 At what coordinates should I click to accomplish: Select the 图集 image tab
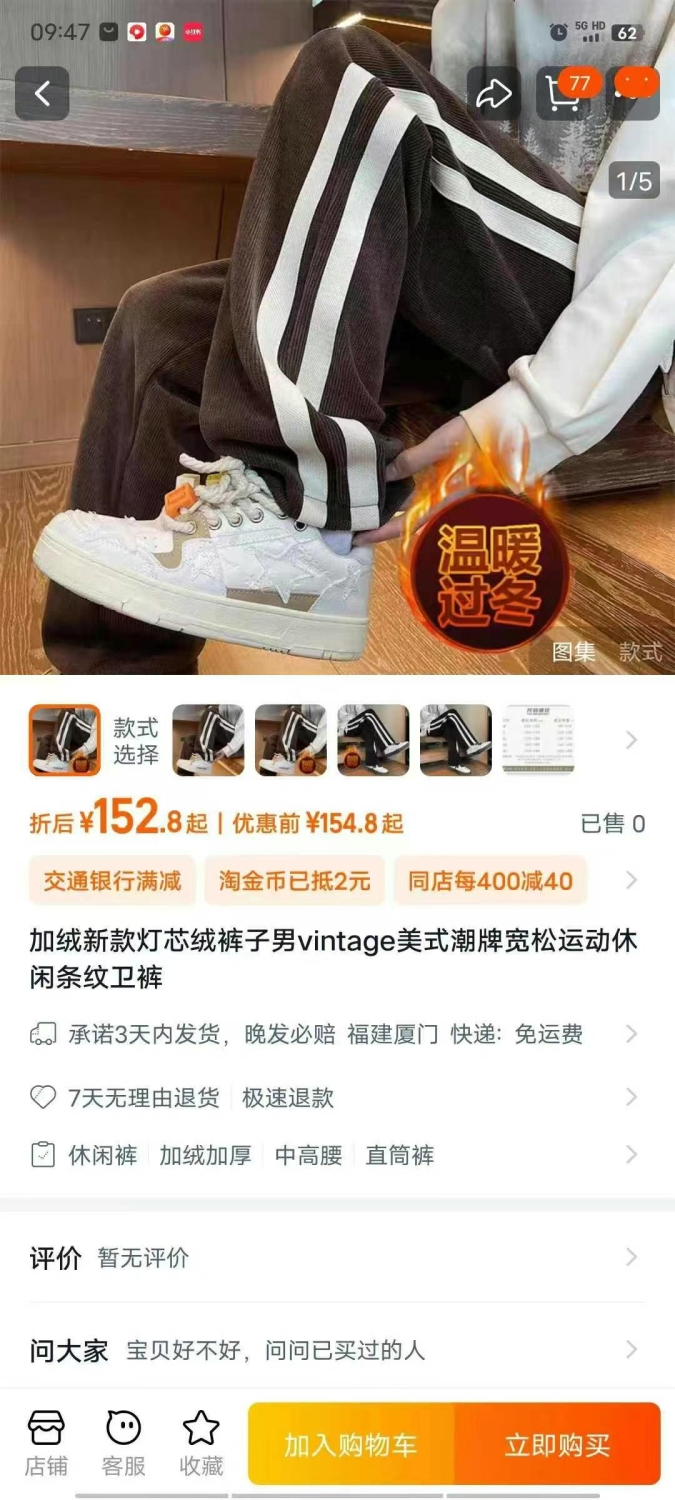point(574,652)
